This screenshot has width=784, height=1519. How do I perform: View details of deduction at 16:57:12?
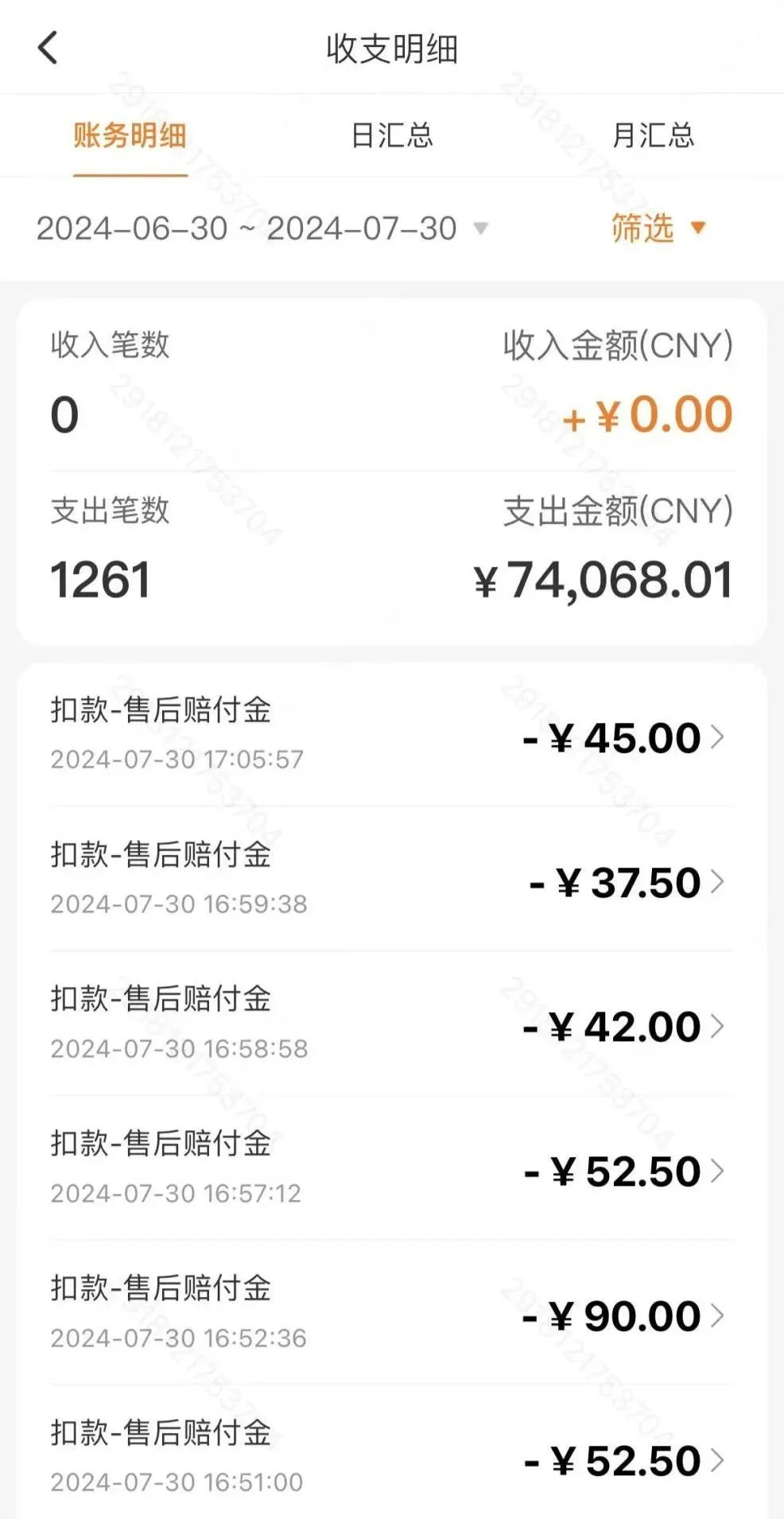391,1168
